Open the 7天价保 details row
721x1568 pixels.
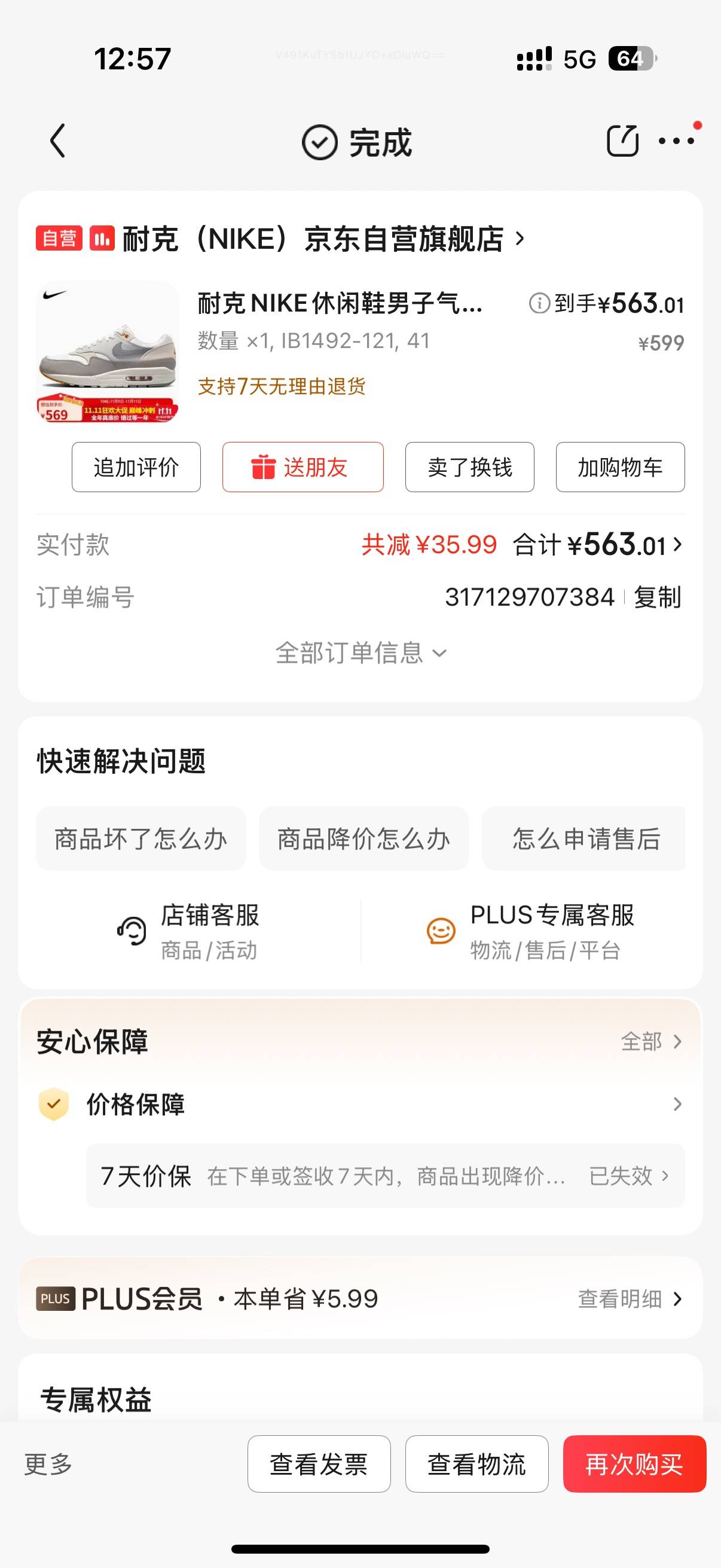[x=385, y=1176]
